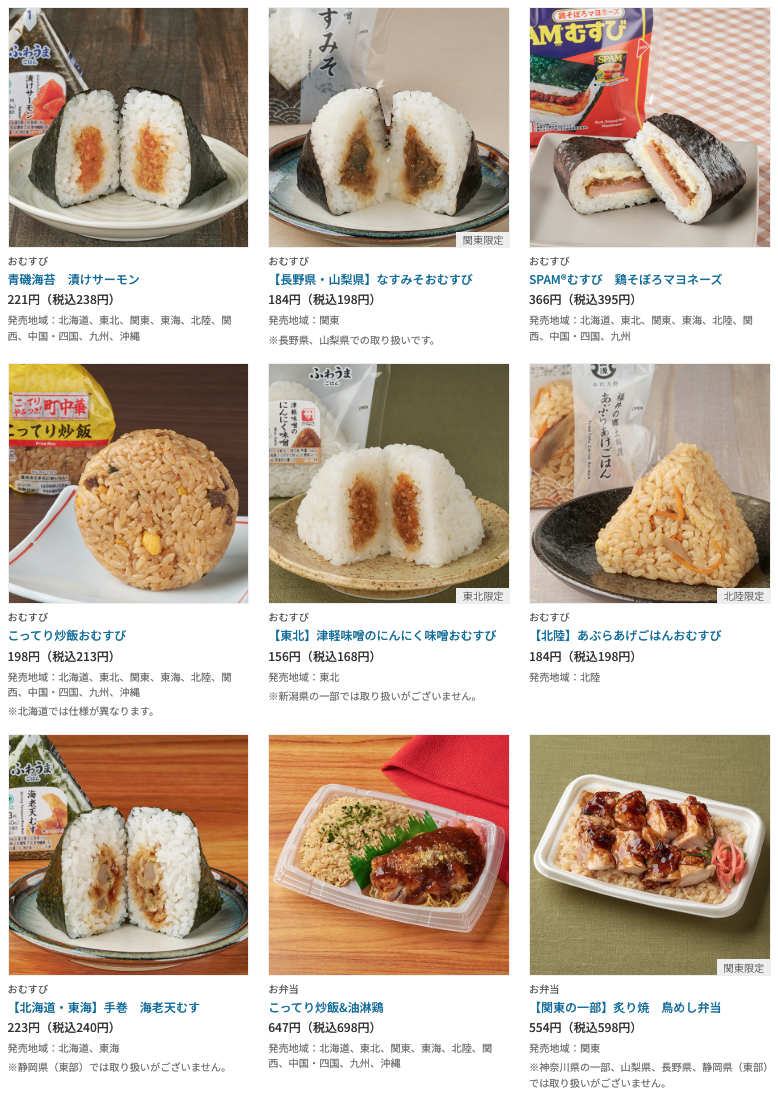The width and height of the screenshot is (778, 1093).
Task: Open 津軽味噌のにんにく味噌おむすび
Action: 382,635
